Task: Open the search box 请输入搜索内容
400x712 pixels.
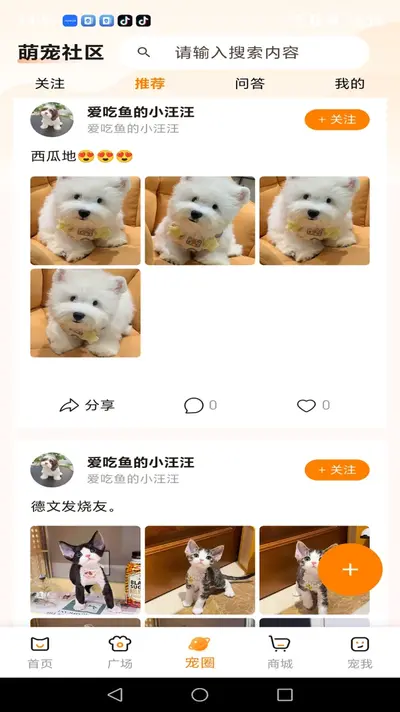Action: pyautogui.click(x=245, y=53)
